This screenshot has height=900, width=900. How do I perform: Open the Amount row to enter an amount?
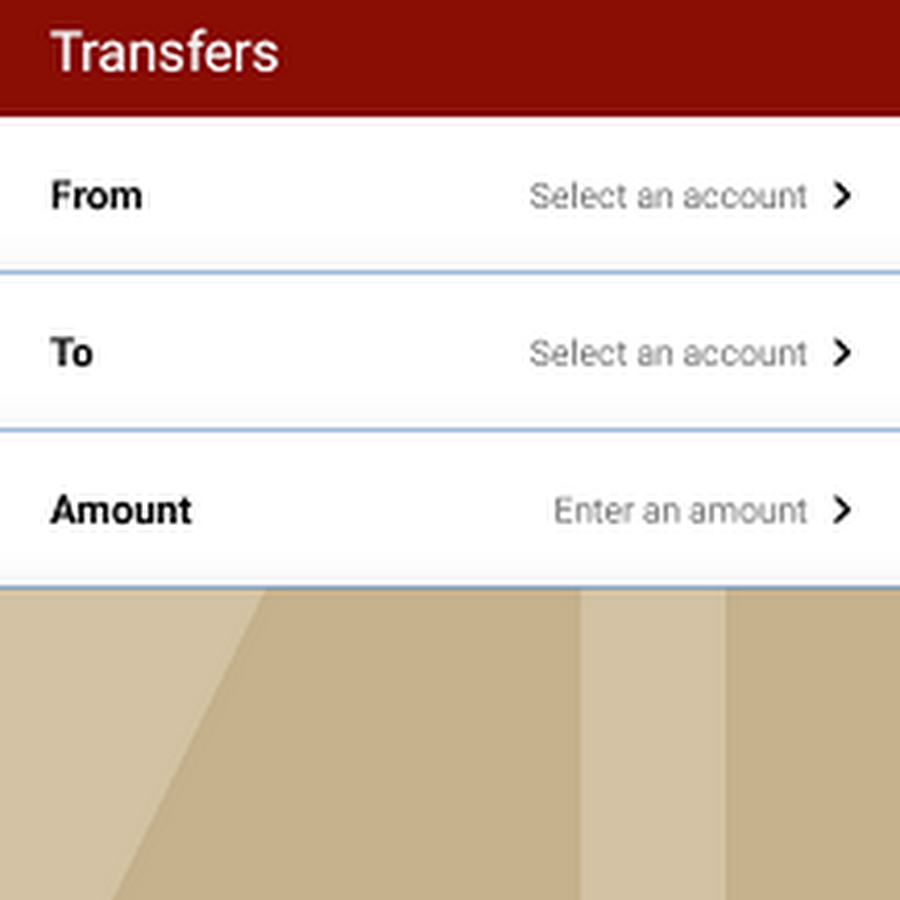point(450,510)
